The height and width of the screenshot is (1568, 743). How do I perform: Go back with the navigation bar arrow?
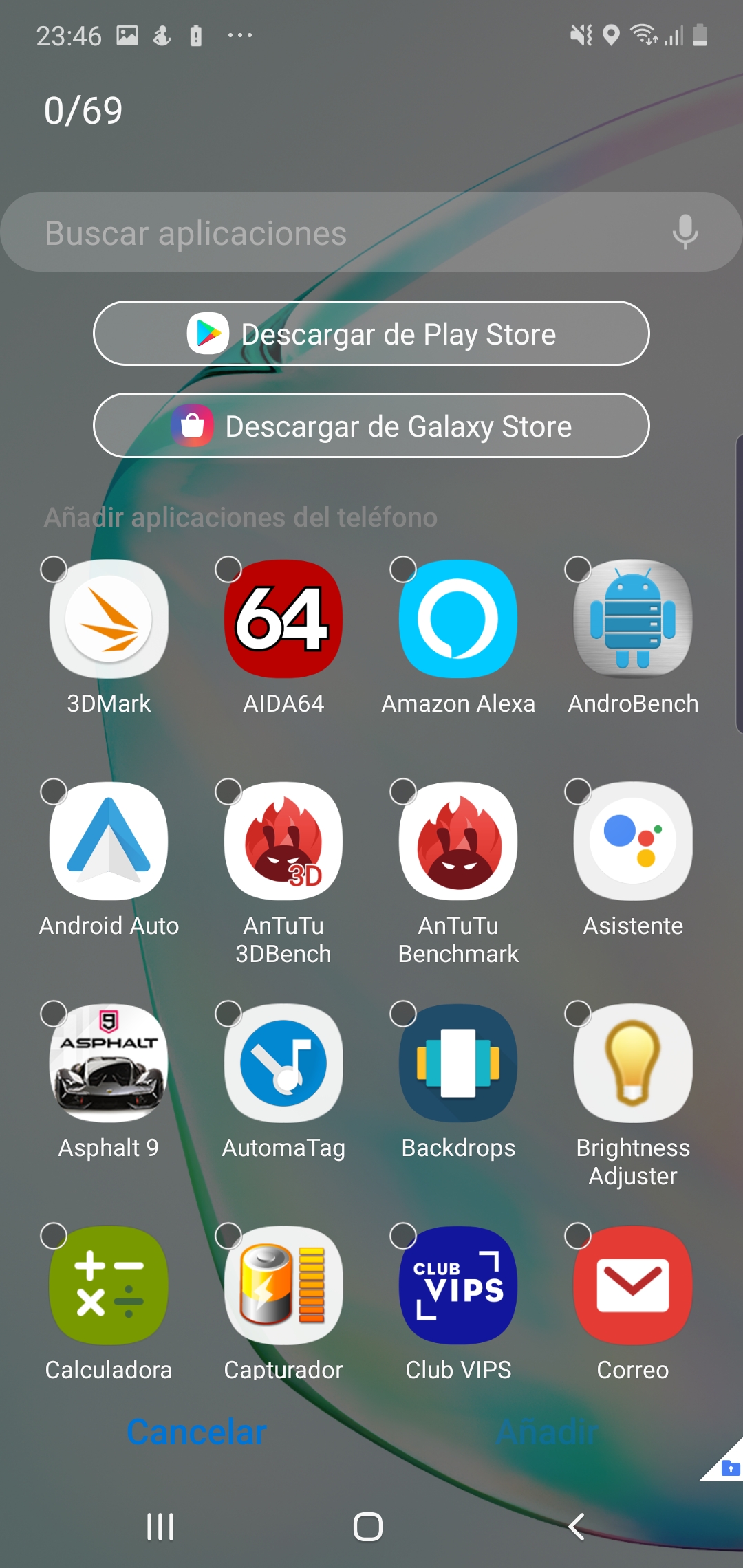click(577, 1527)
